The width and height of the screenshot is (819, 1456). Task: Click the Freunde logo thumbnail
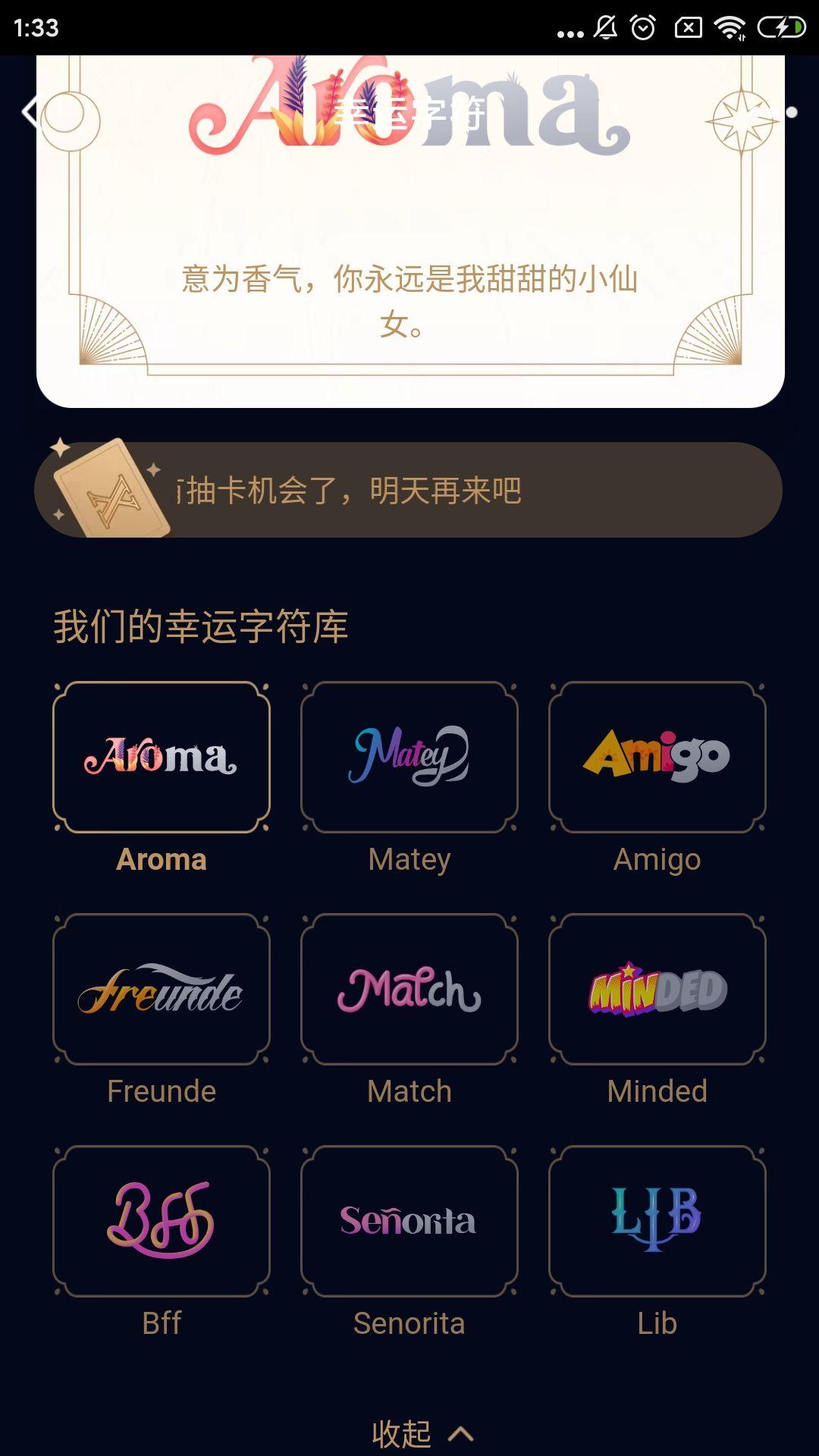point(162,990)
